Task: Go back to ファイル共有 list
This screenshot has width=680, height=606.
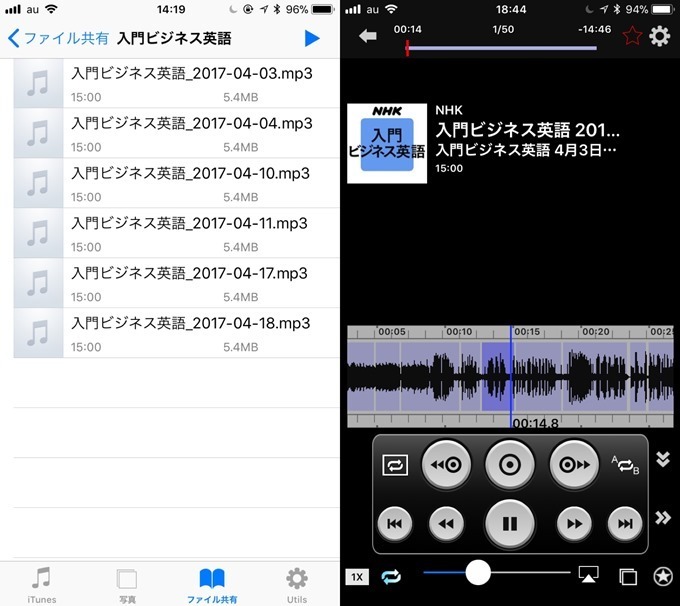Action: [x=58, y=38]
